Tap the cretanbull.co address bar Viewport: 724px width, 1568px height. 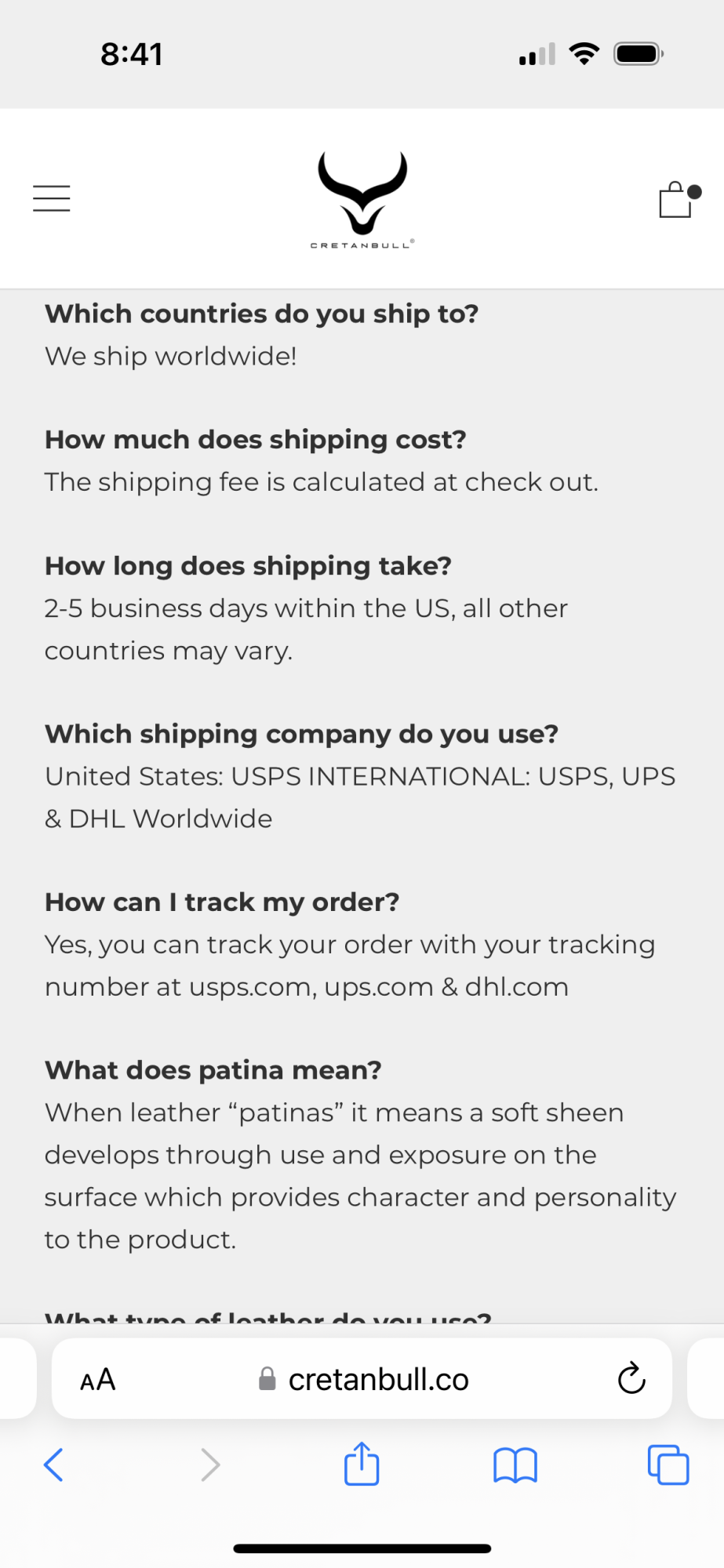tap(363, 1379)
